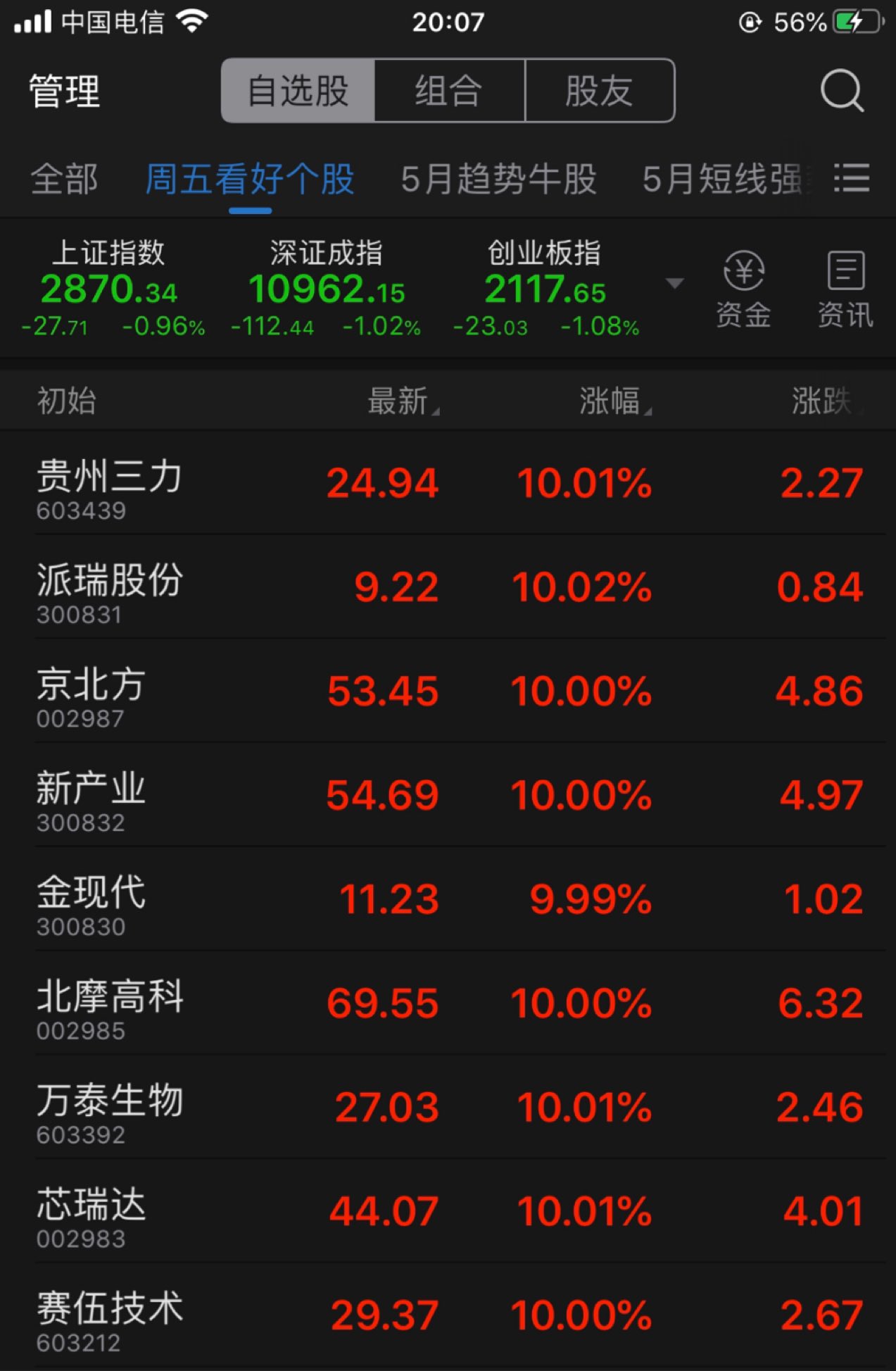Screen dimensions: 896x1371
Task: Open search with the magnifier icon
Action: (843, 92)
